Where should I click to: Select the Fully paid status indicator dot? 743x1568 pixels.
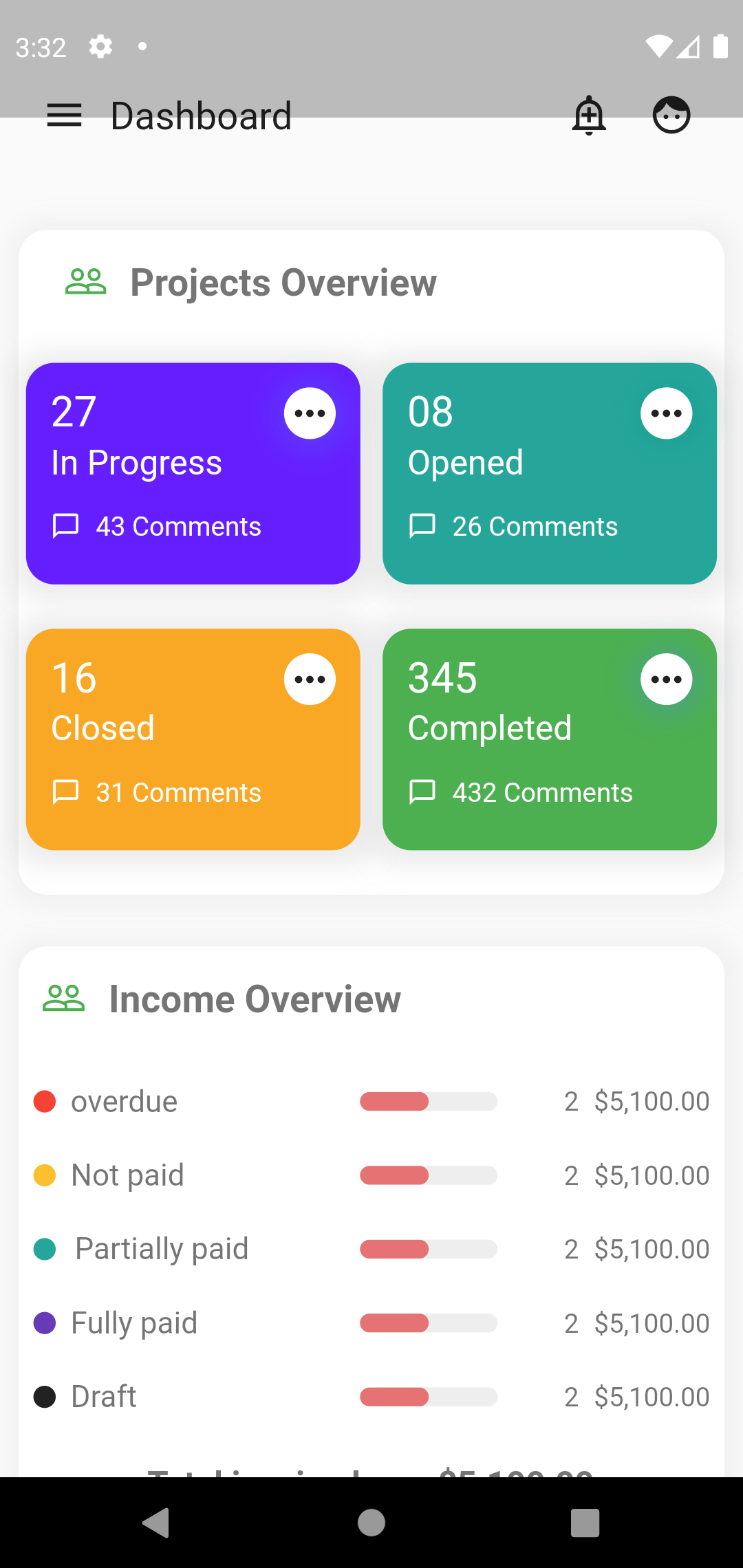click(45, 1322)
